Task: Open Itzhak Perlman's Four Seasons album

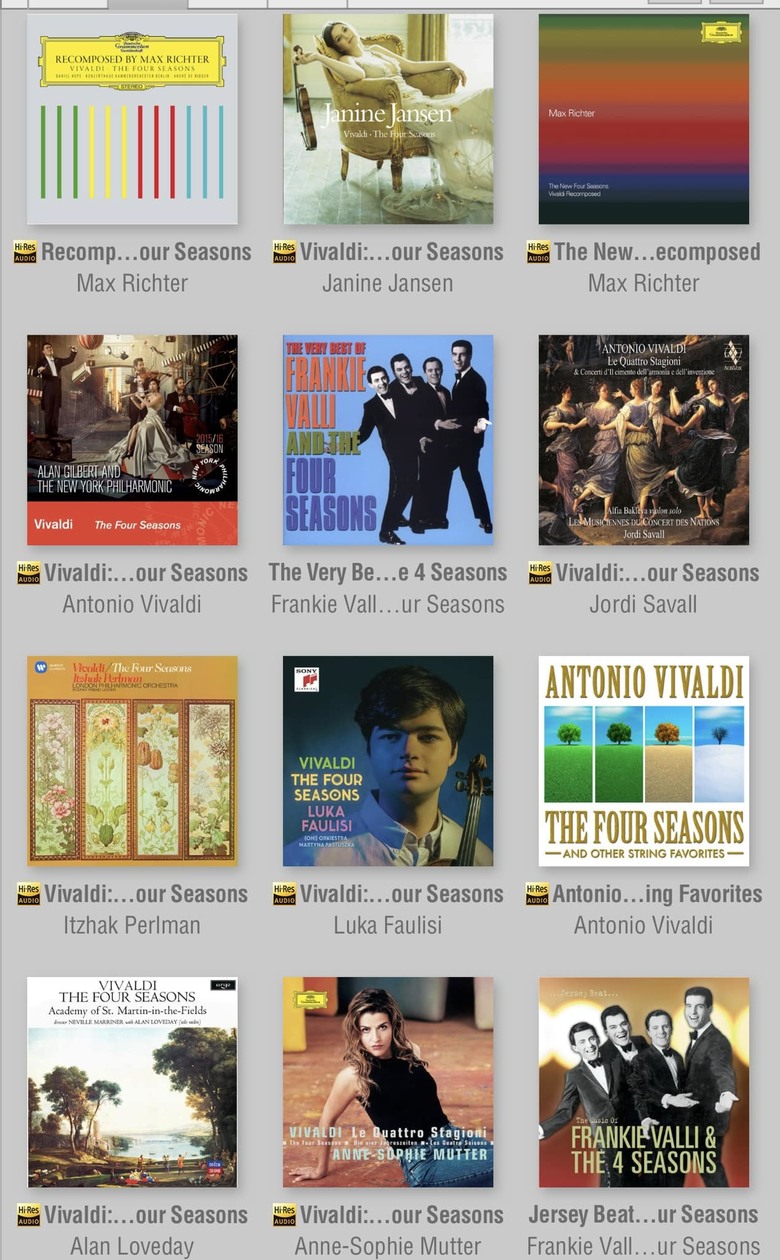Action: tap(132, 761)
